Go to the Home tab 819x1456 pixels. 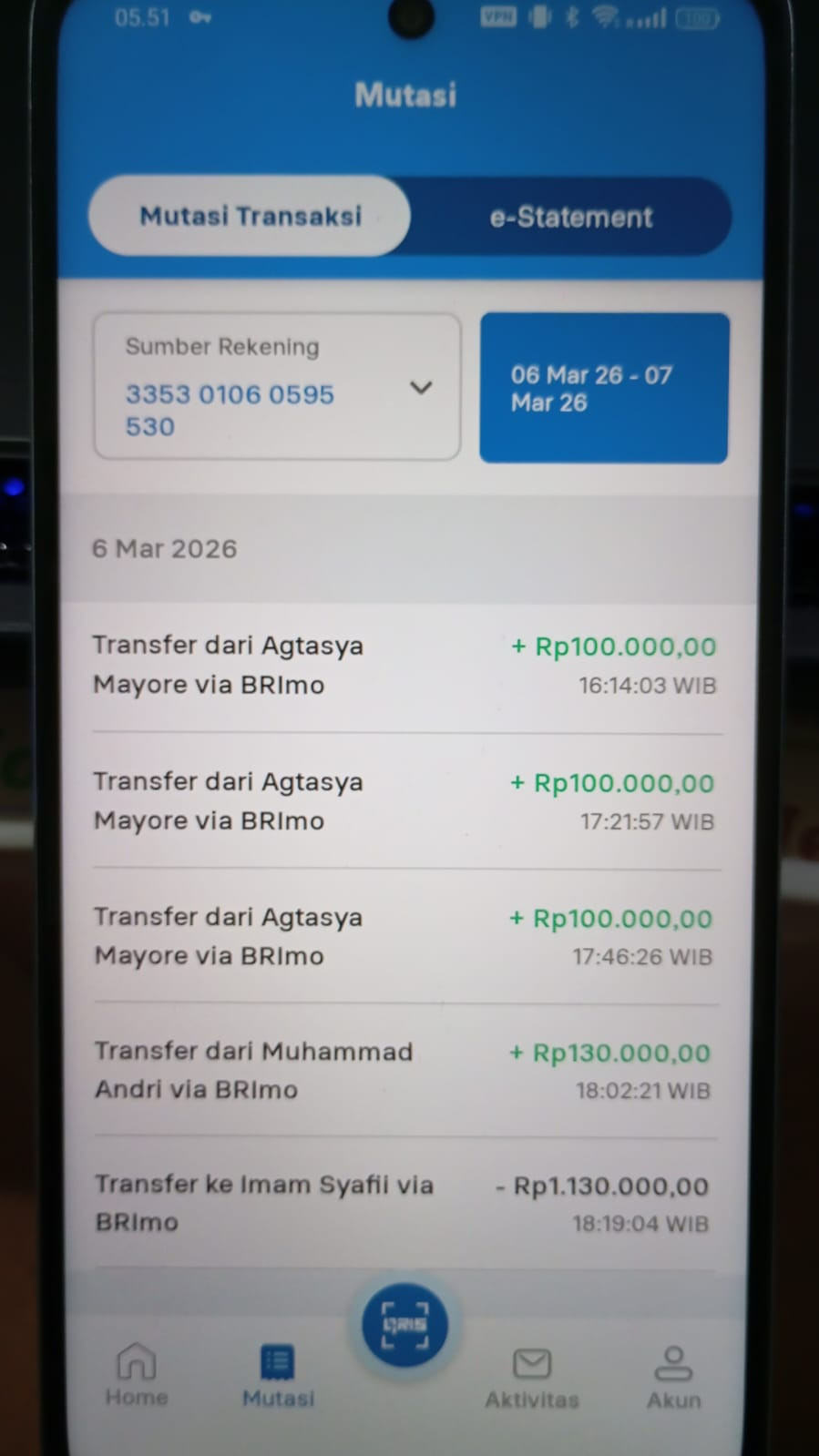(x=137, y=1375)
